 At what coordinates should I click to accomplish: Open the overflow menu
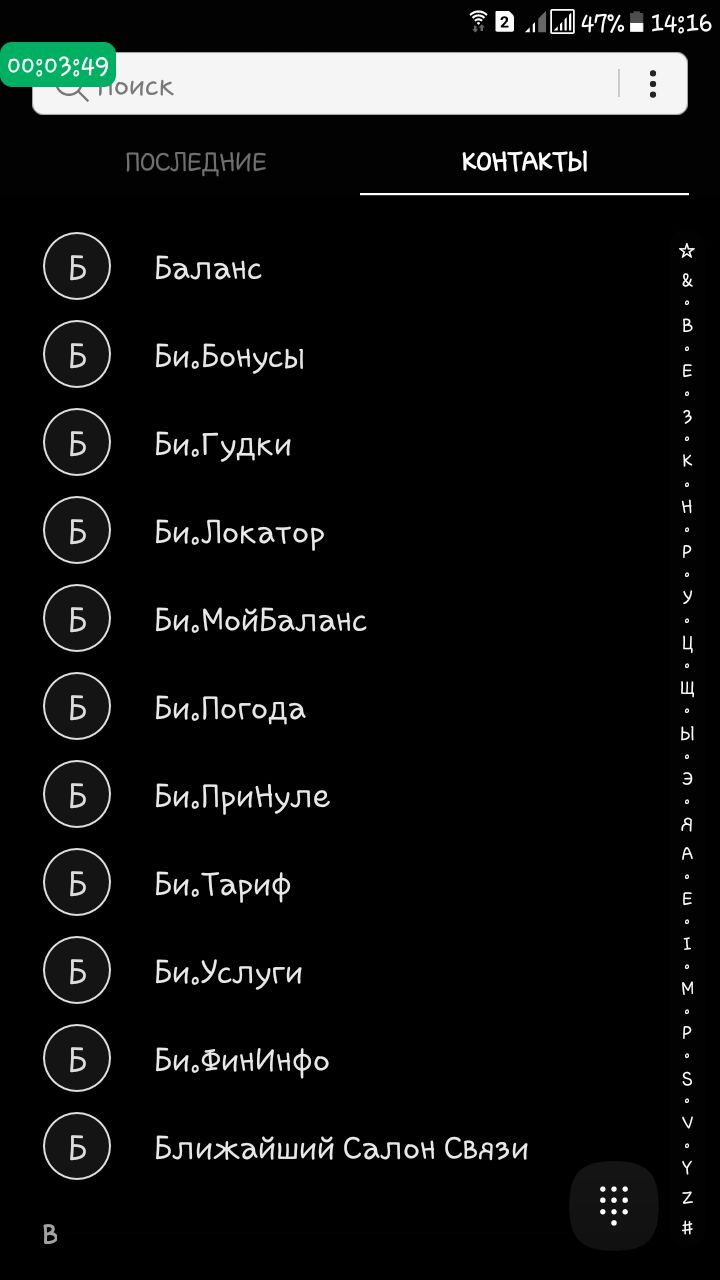pyautogui.click(x=652, y=84)
